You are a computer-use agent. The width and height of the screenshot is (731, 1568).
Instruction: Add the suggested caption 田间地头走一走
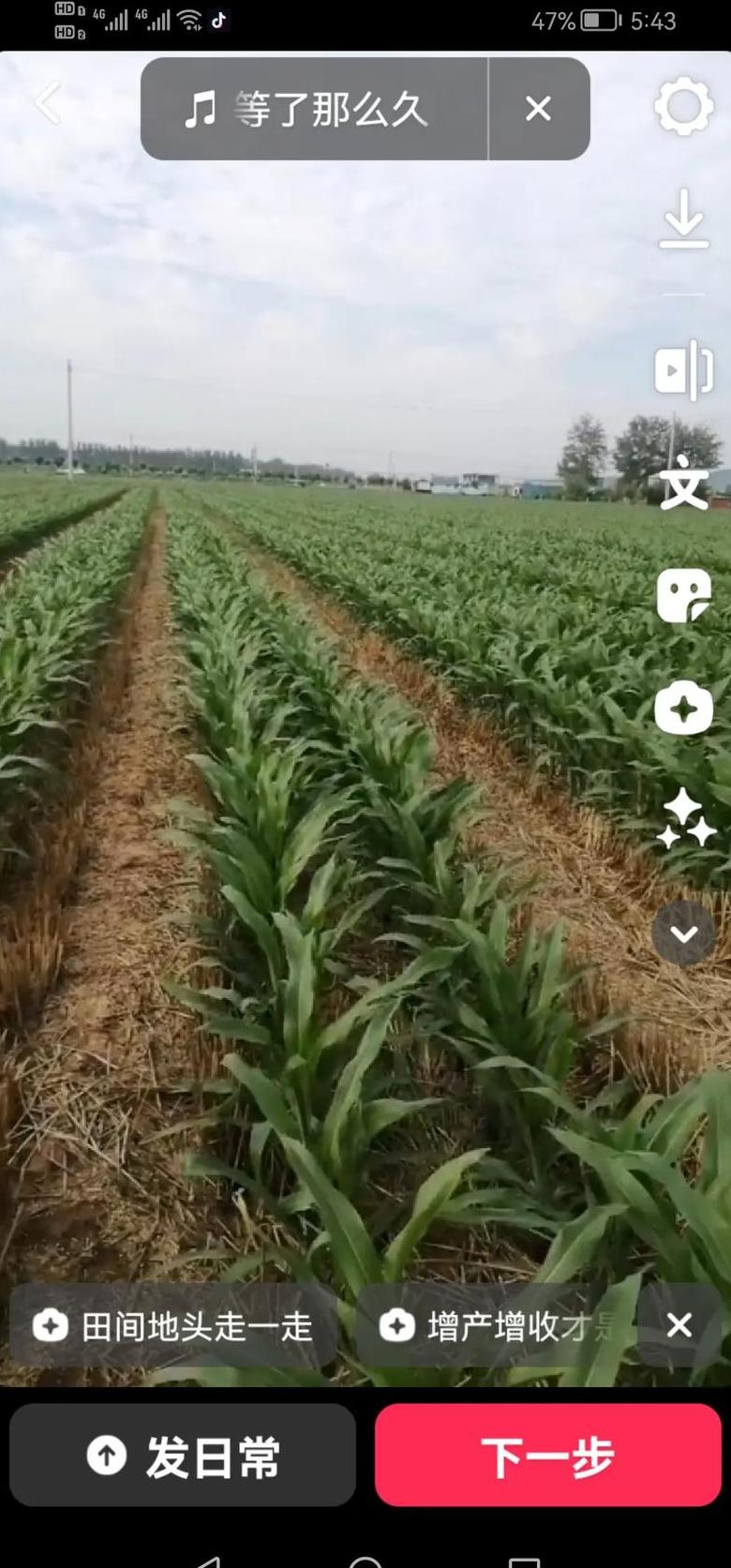(x=174, y=1326)
